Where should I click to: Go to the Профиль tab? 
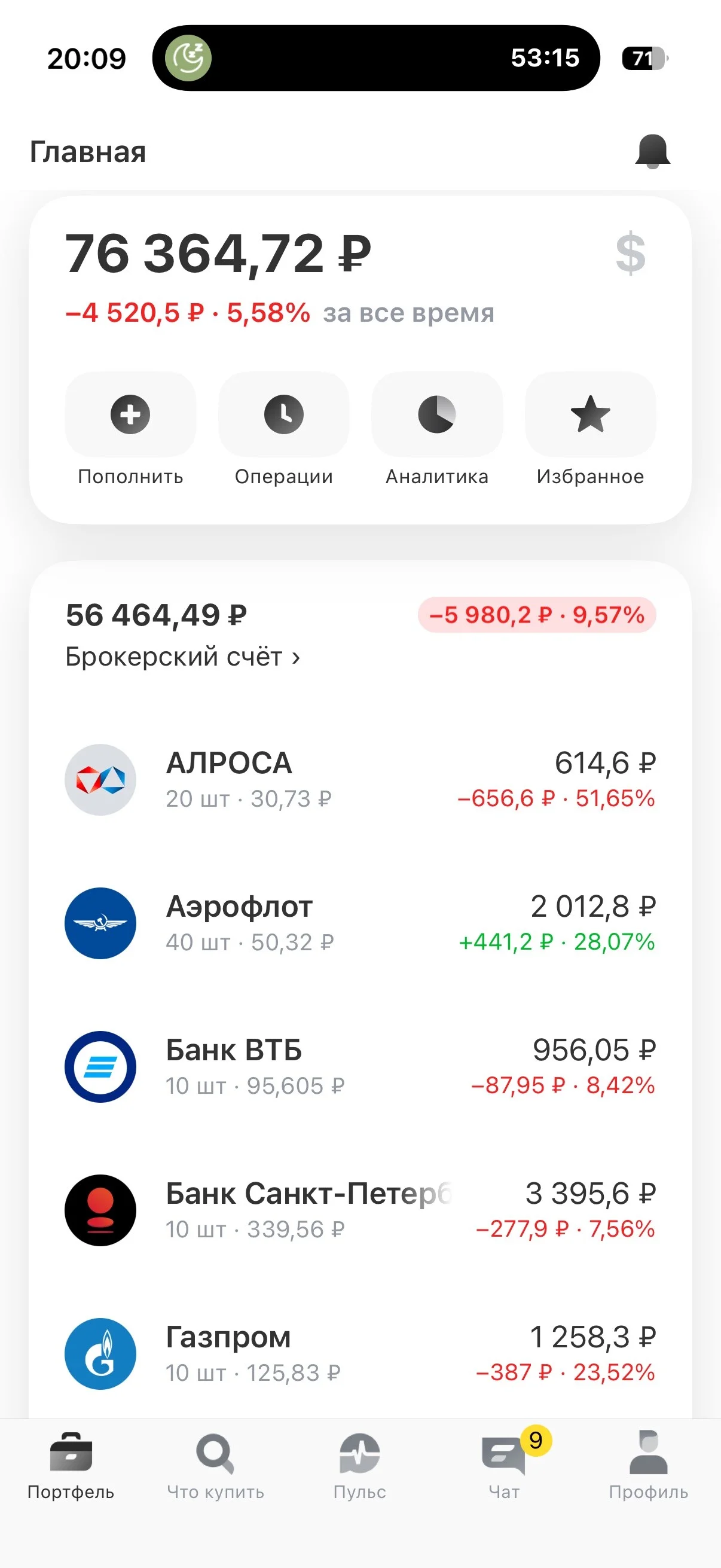pos(649,1466)
